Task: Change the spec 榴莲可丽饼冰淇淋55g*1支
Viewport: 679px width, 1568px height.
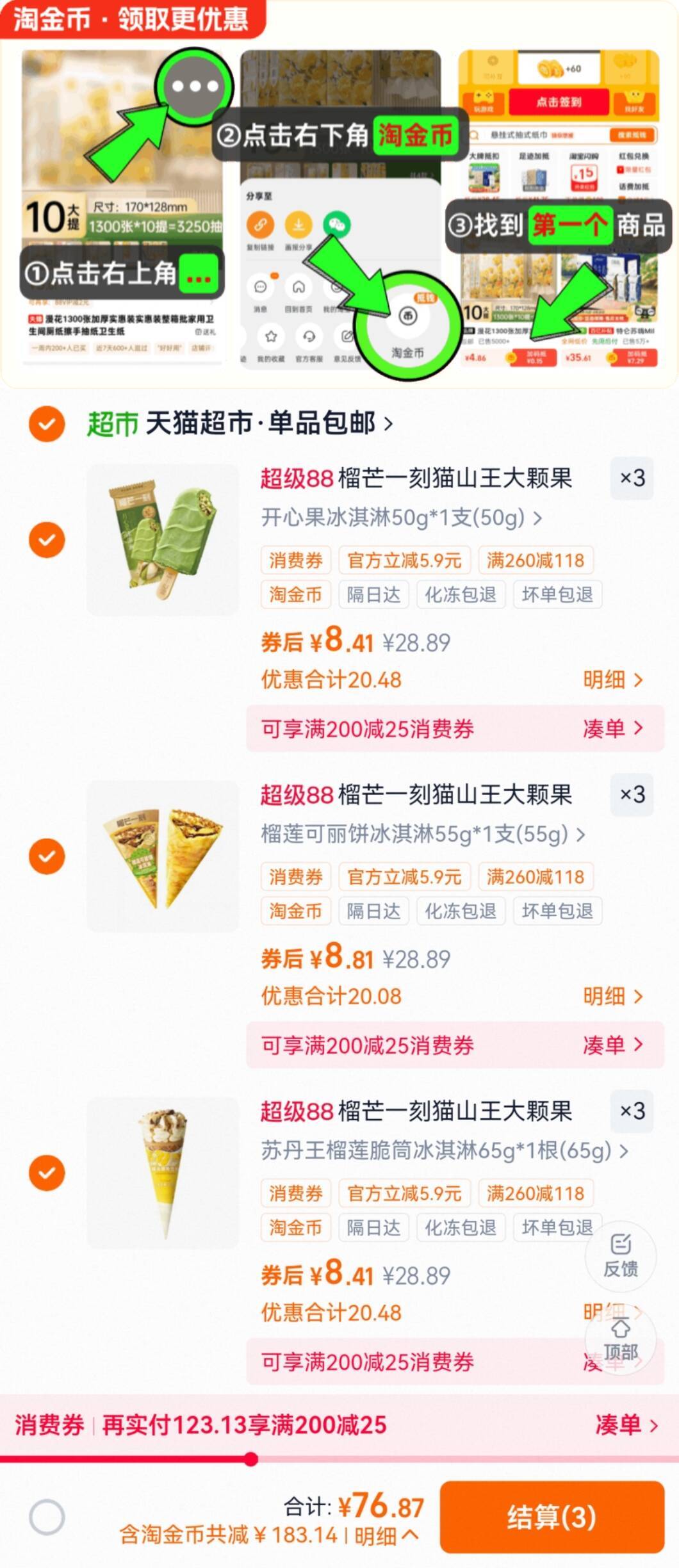Action: [422, 833]
